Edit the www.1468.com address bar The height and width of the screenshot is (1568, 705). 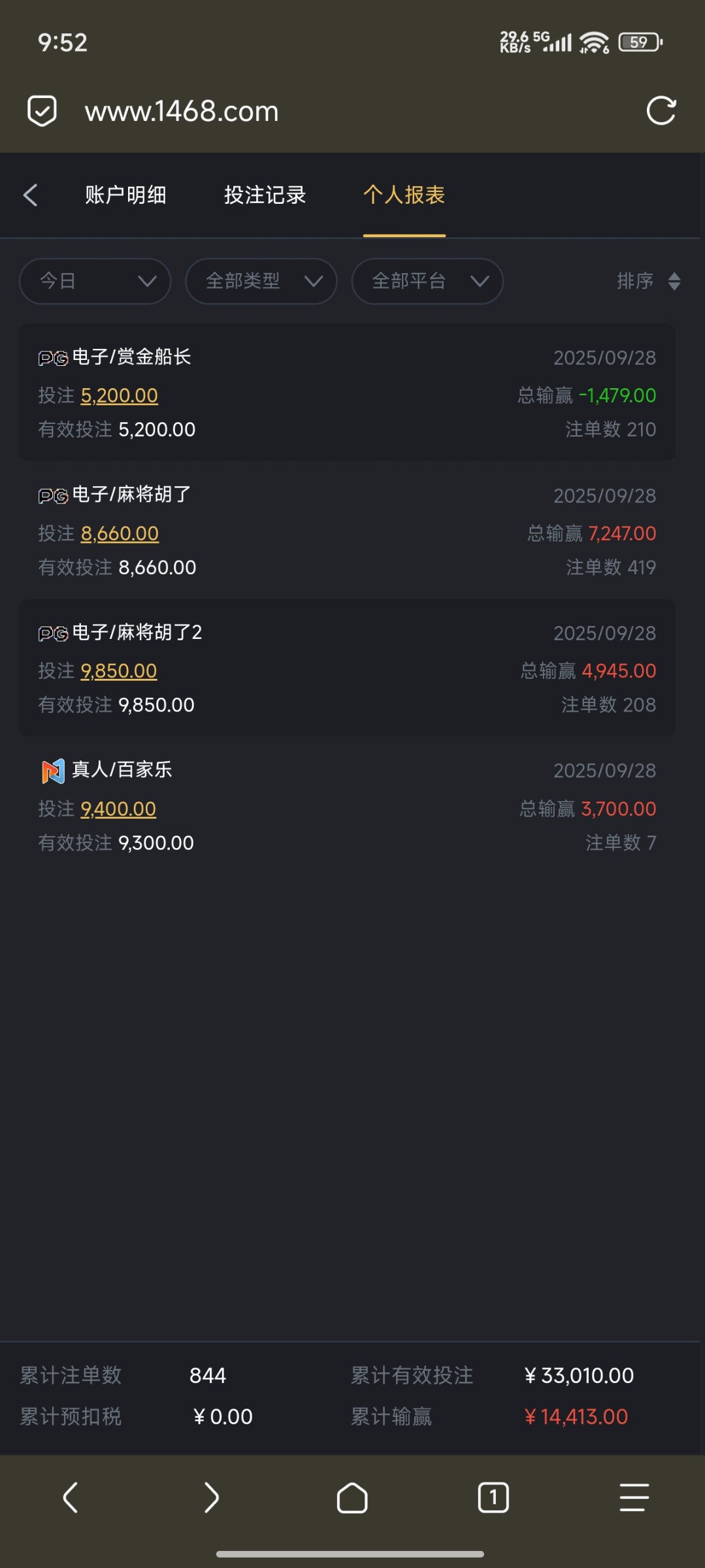click(182, 111)
